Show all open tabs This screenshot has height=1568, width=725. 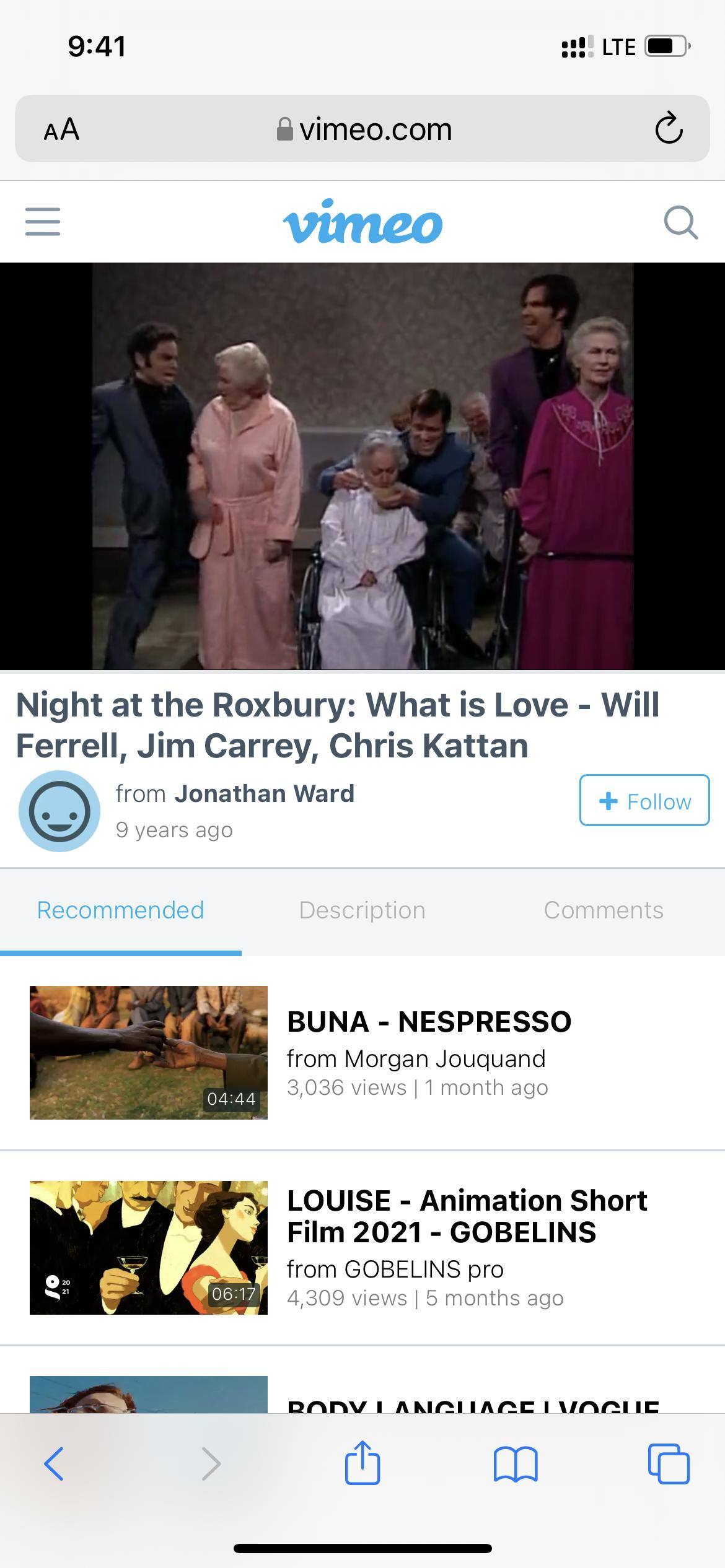click(x=668, y=1463)
